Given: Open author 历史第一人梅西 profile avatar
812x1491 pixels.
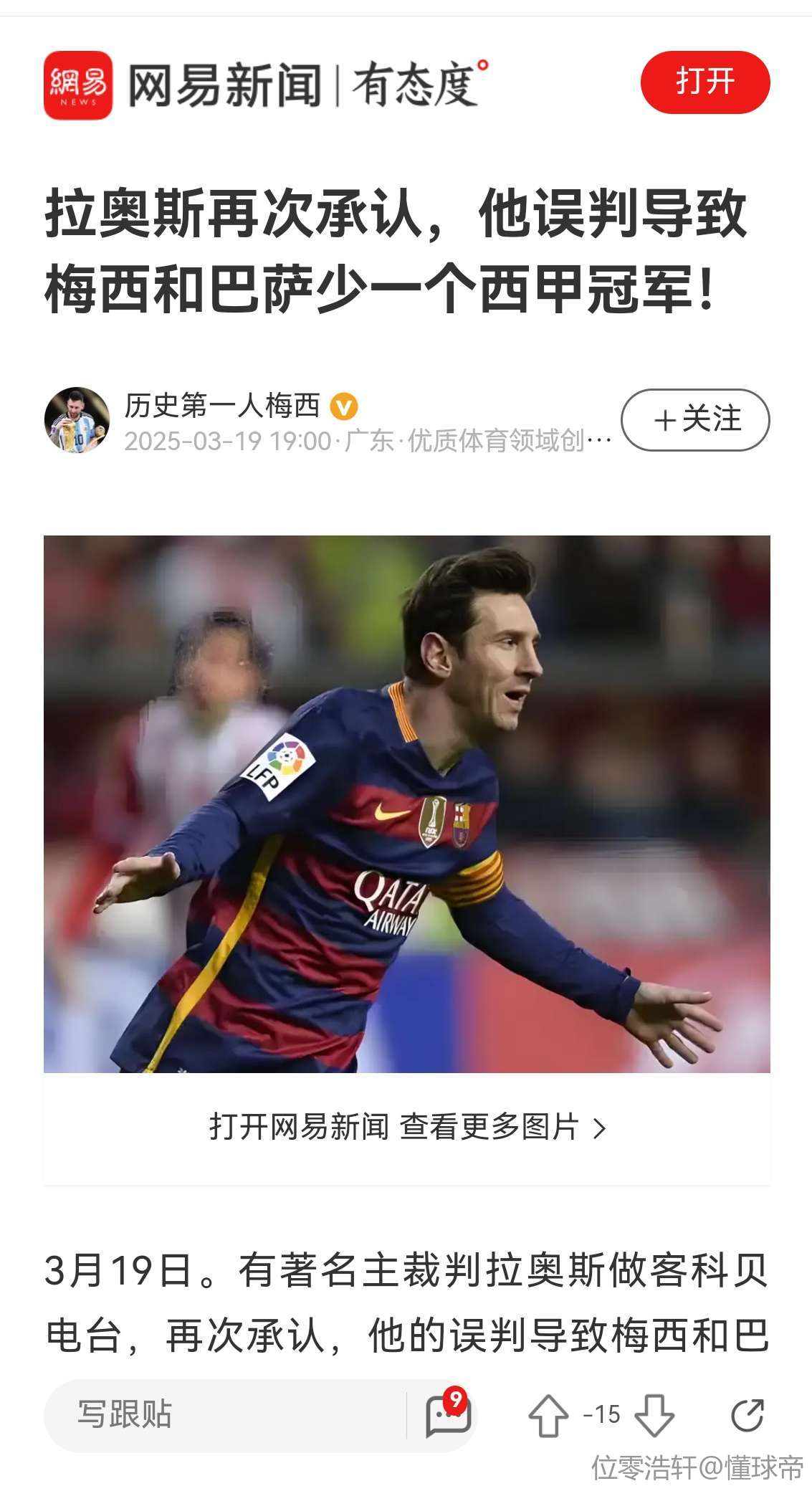Looking at the screenshot, I should click(x=77, y=421).
